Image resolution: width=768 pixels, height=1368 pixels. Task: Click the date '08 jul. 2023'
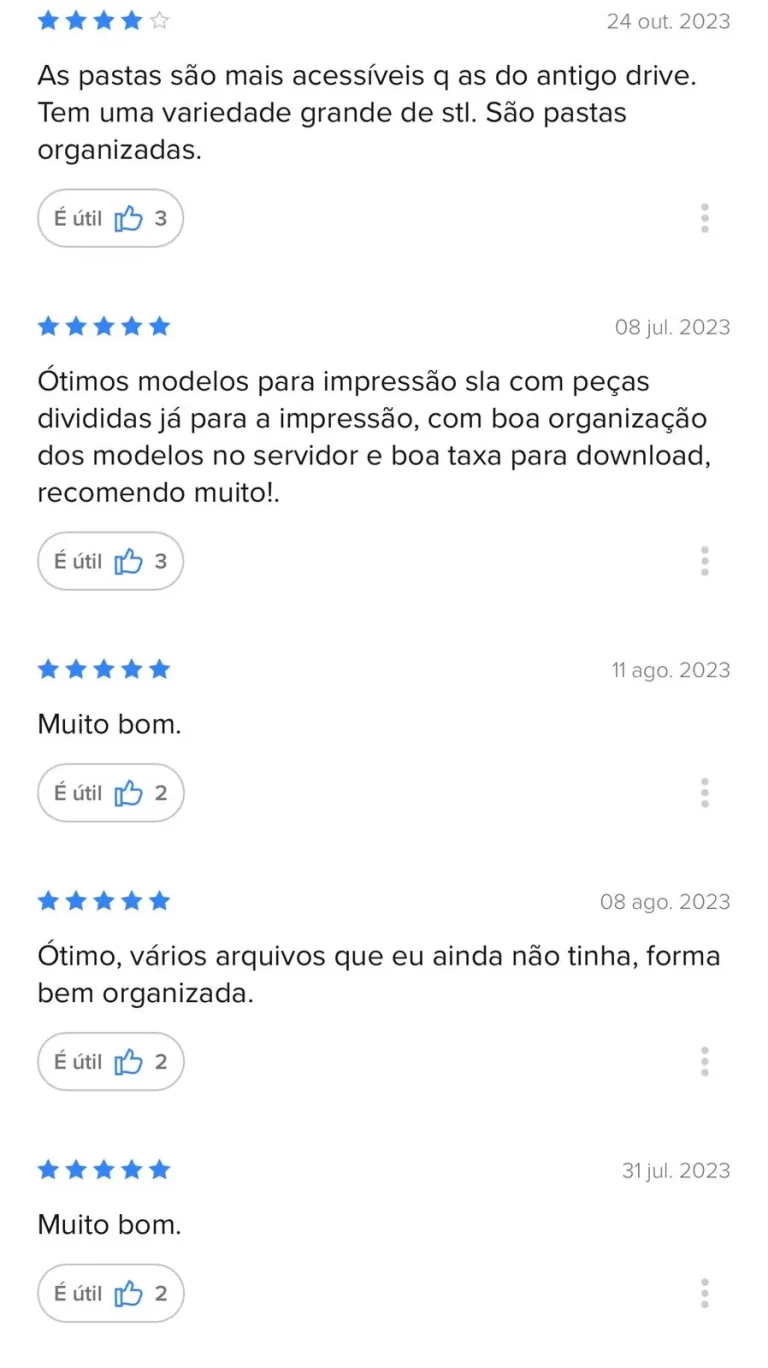671,326
